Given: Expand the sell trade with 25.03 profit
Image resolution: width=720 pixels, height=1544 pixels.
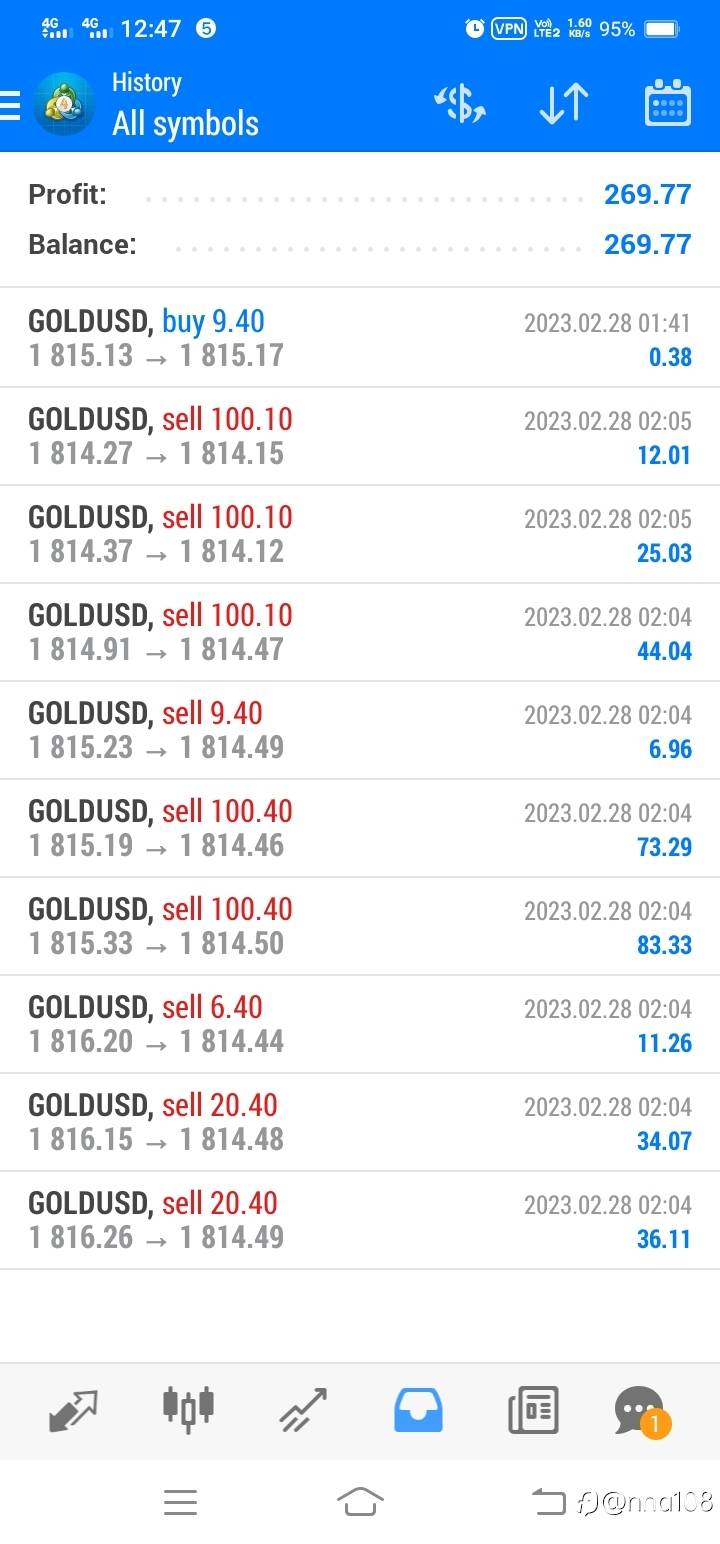Looking at the screenshot, I should point(360,534).
